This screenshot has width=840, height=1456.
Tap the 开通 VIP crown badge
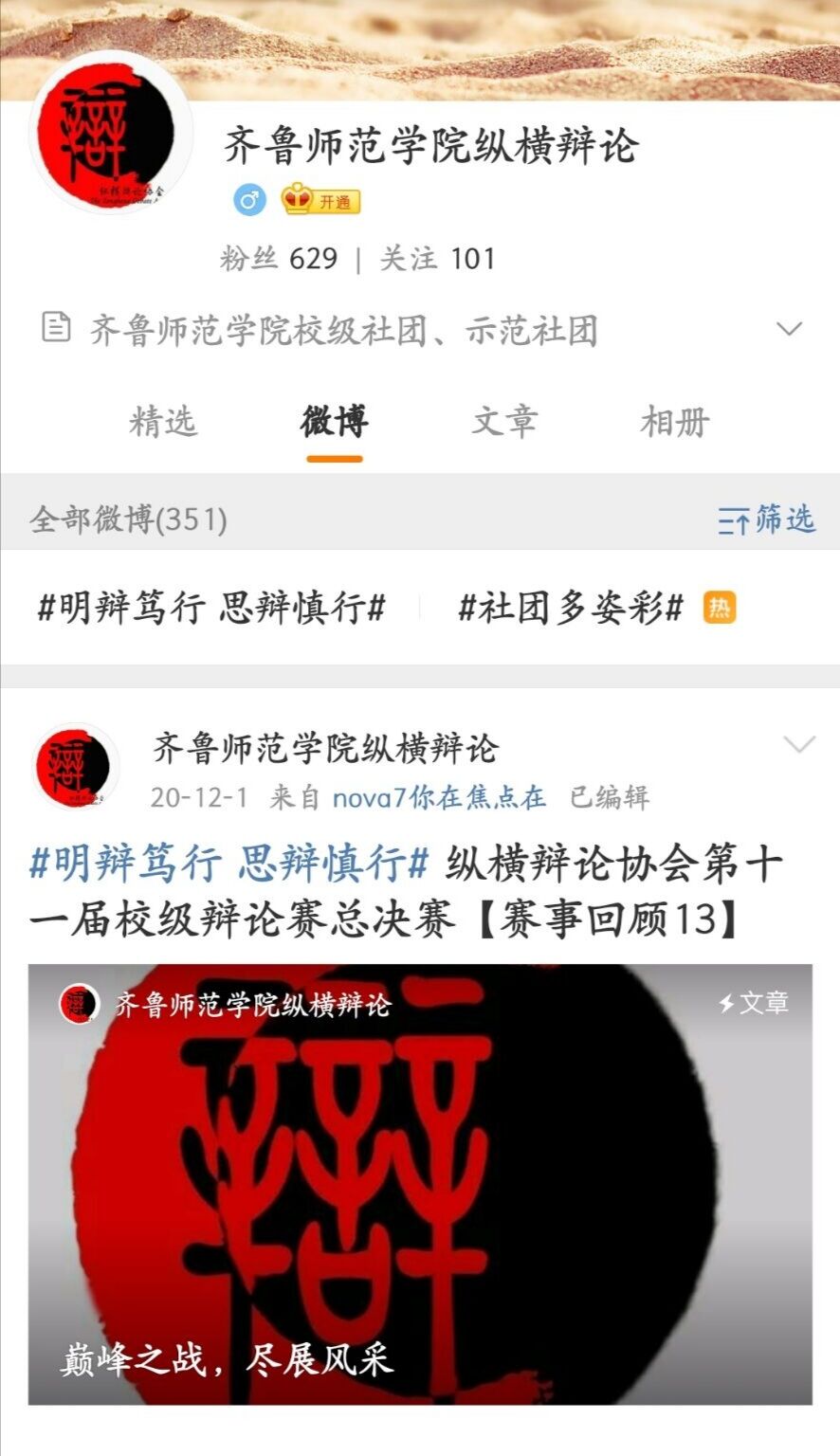[320, 201]
